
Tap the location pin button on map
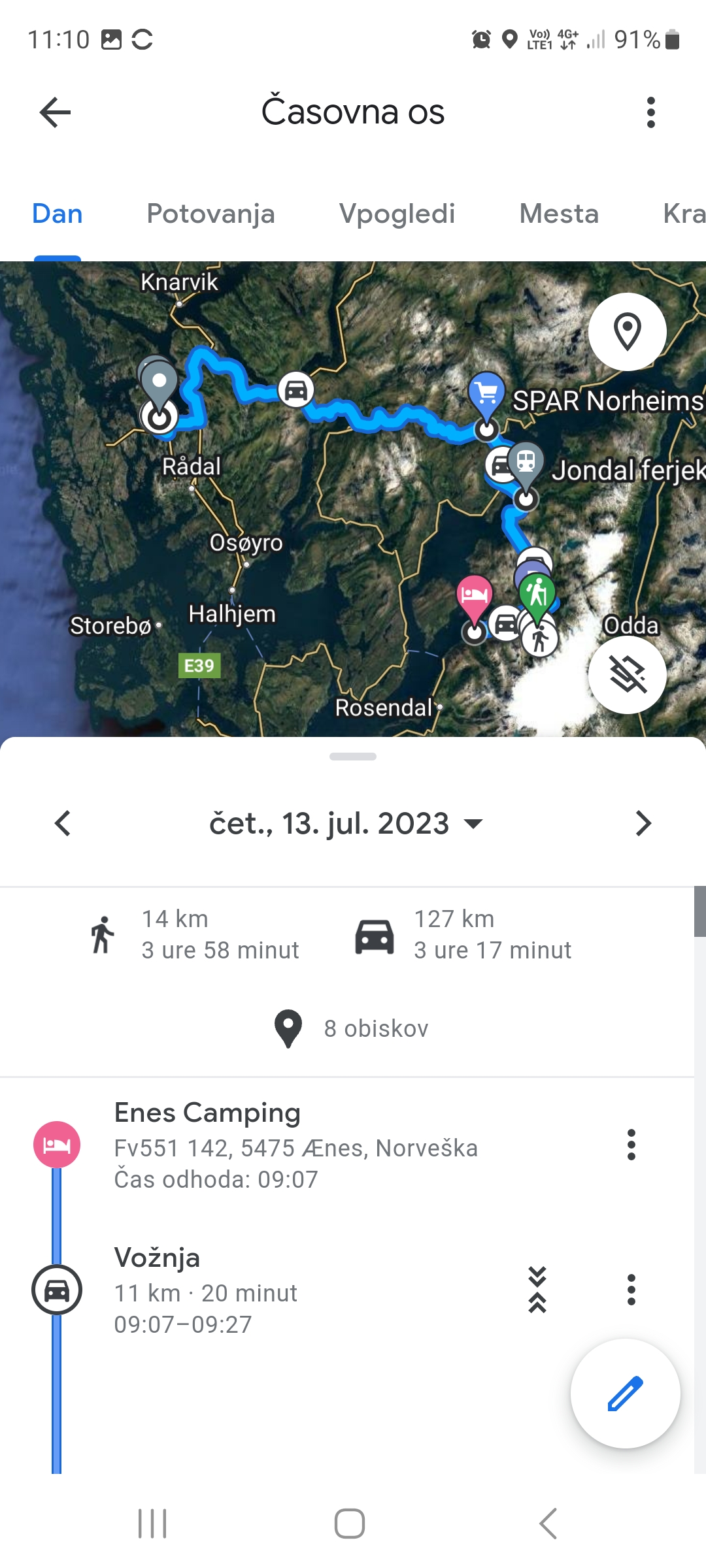coord(628,331)
